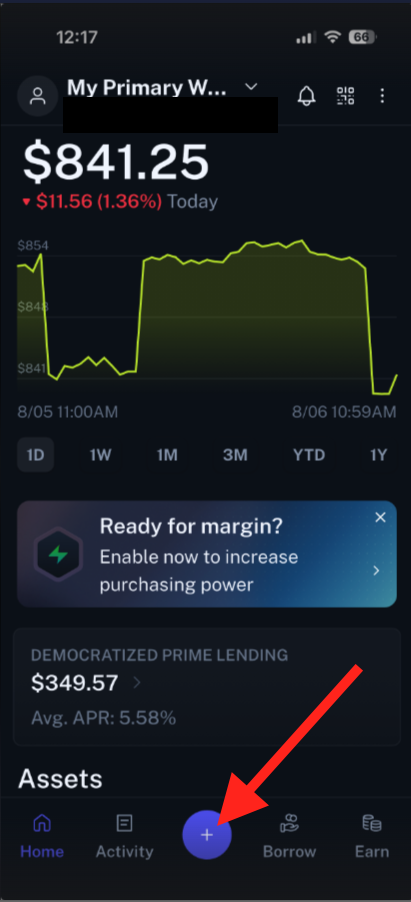Open the QR code scanner
The width and height of the screenshot is (411, 902).
coord(345,95)
